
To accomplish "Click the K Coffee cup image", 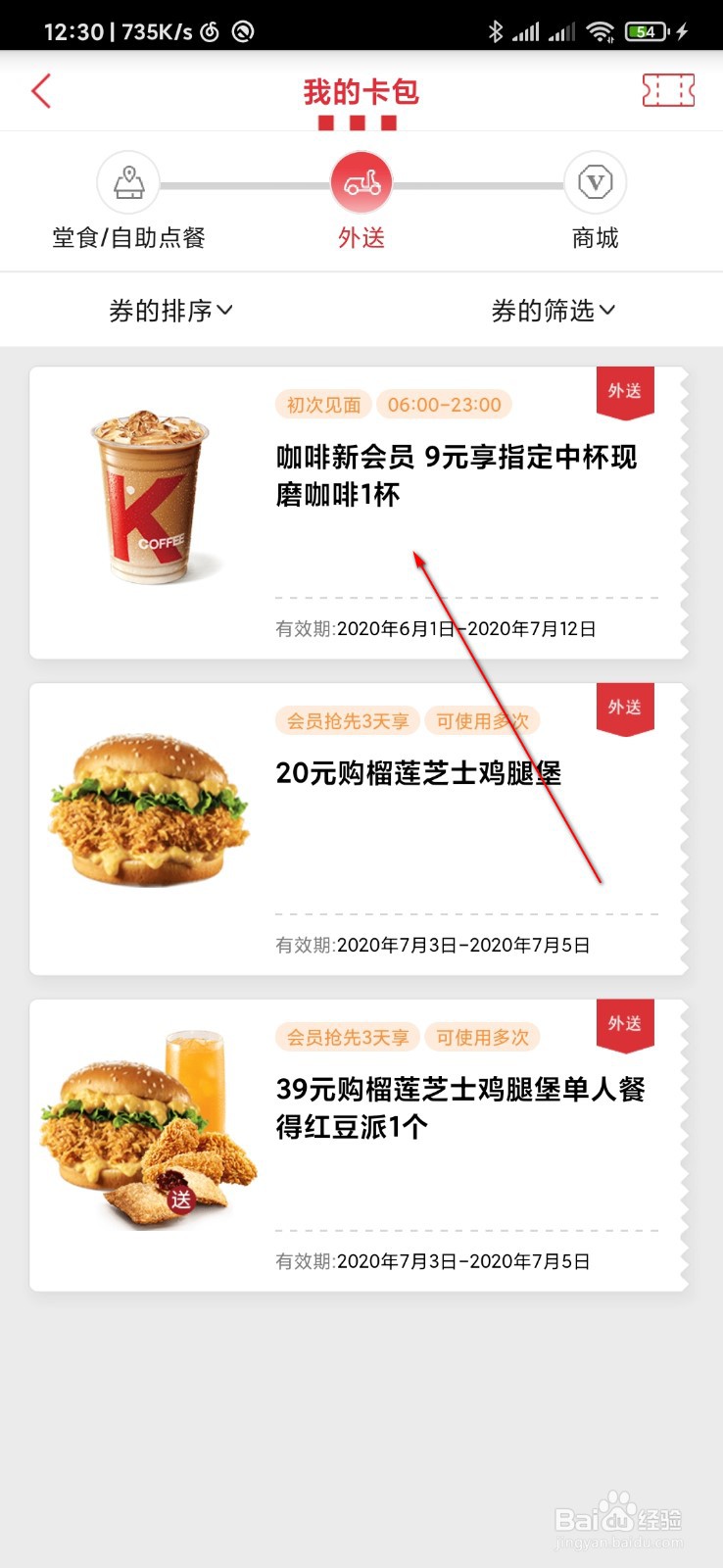I will click(149, 495).
